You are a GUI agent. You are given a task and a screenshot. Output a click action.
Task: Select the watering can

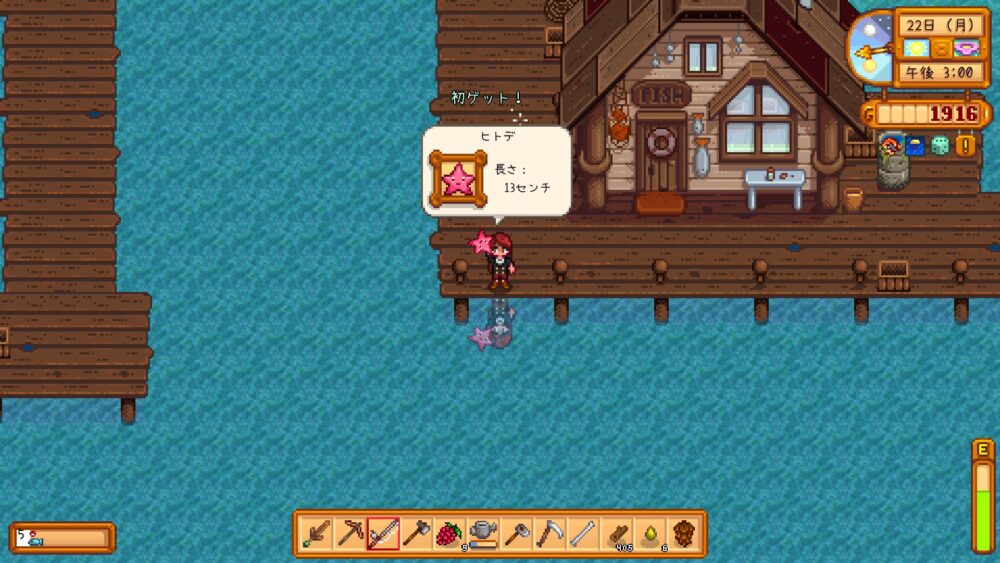click(483, 533)
